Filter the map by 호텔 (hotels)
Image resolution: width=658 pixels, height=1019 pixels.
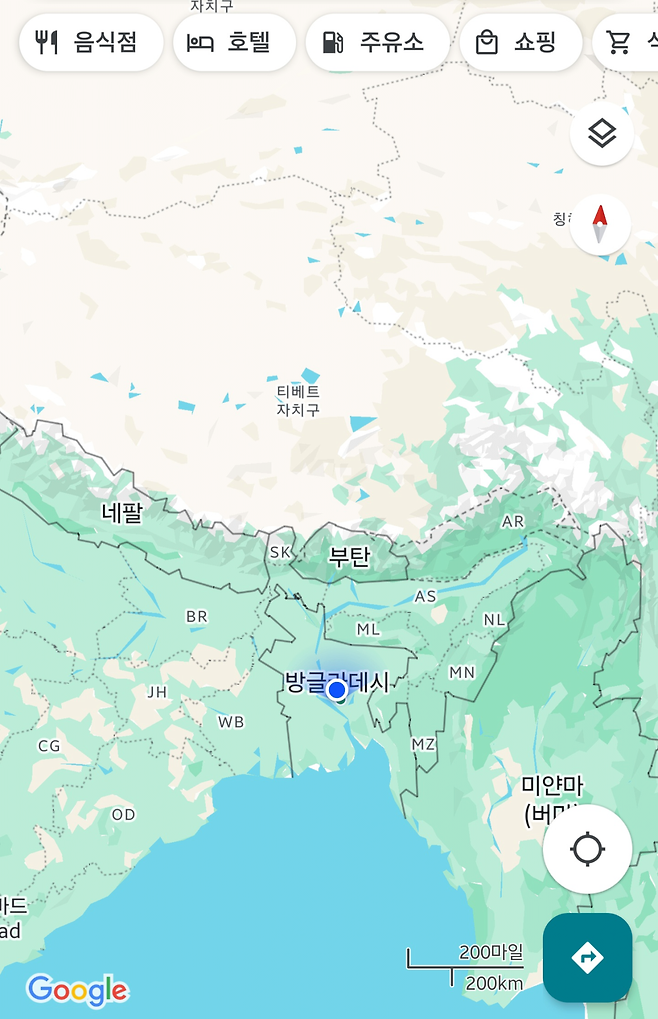(x=234, y=42)
